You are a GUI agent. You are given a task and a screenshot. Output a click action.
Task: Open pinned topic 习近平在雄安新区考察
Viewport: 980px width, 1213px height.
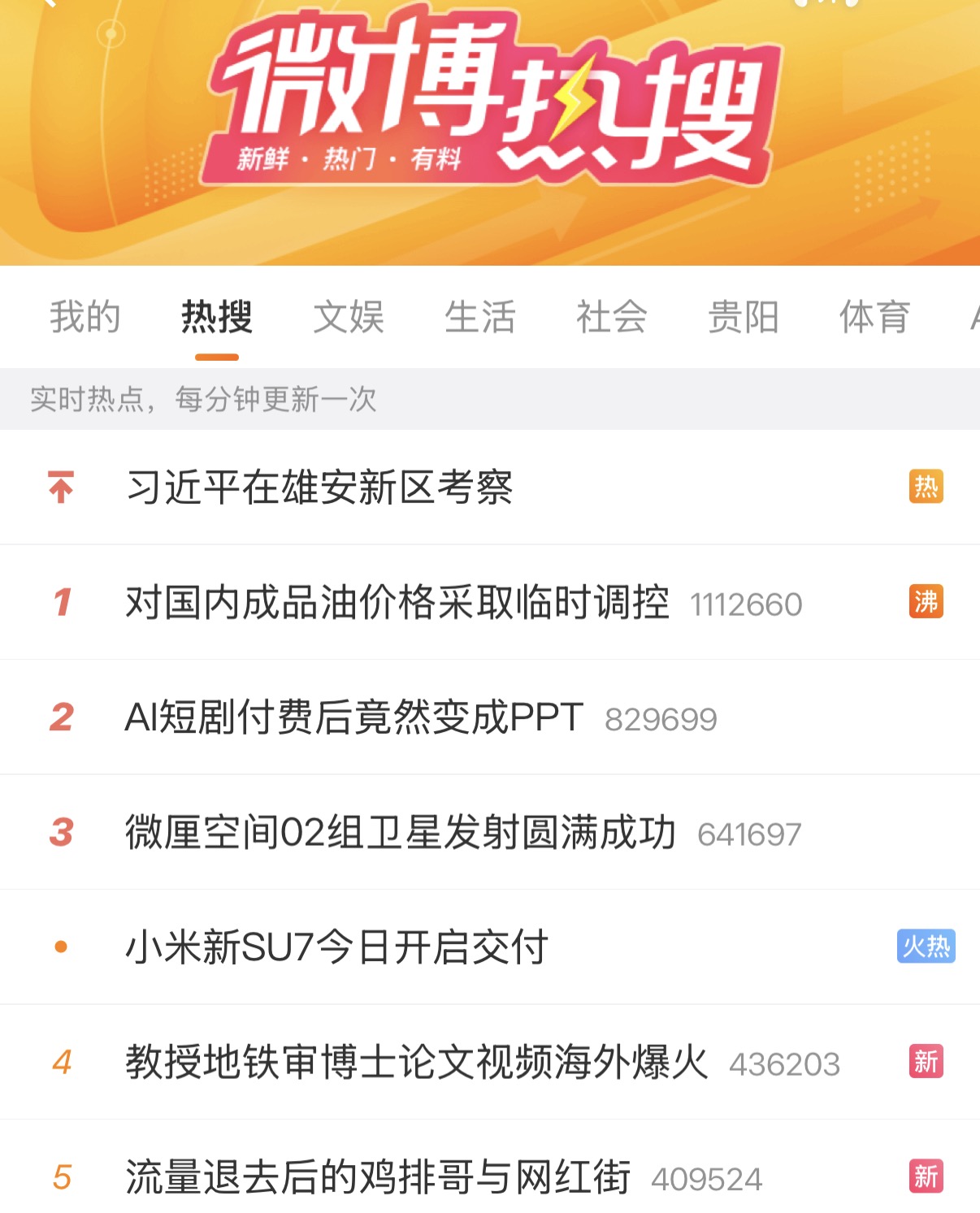pos(319,487)
